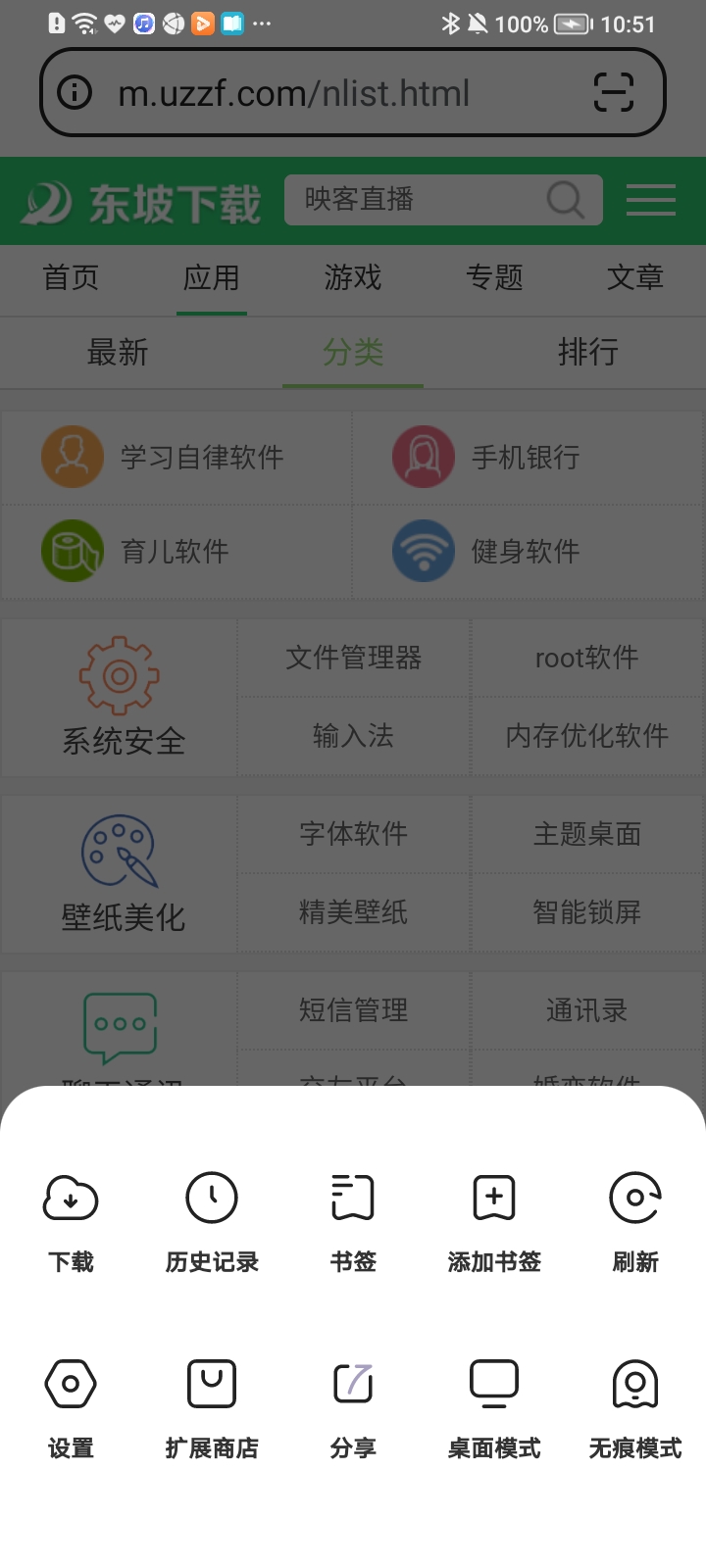This screenshot has height=1568, width=706.
Task: View site info icon beside the URL
Action: point(76,93)
